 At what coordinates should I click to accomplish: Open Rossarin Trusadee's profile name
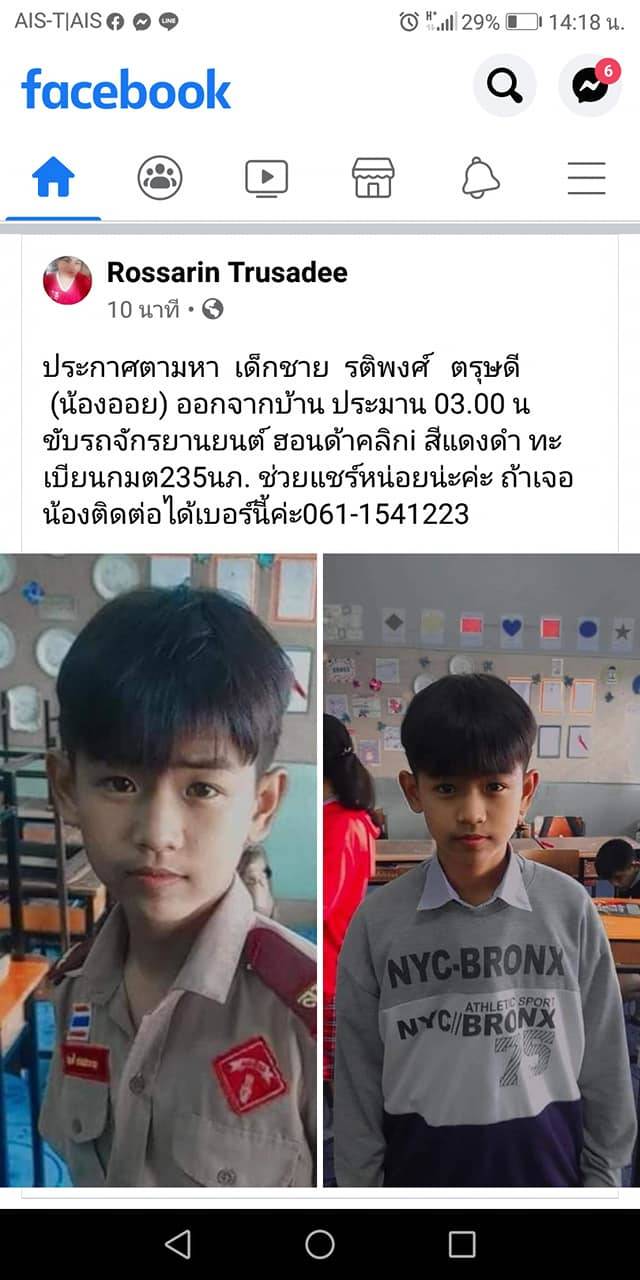point(227,272)
